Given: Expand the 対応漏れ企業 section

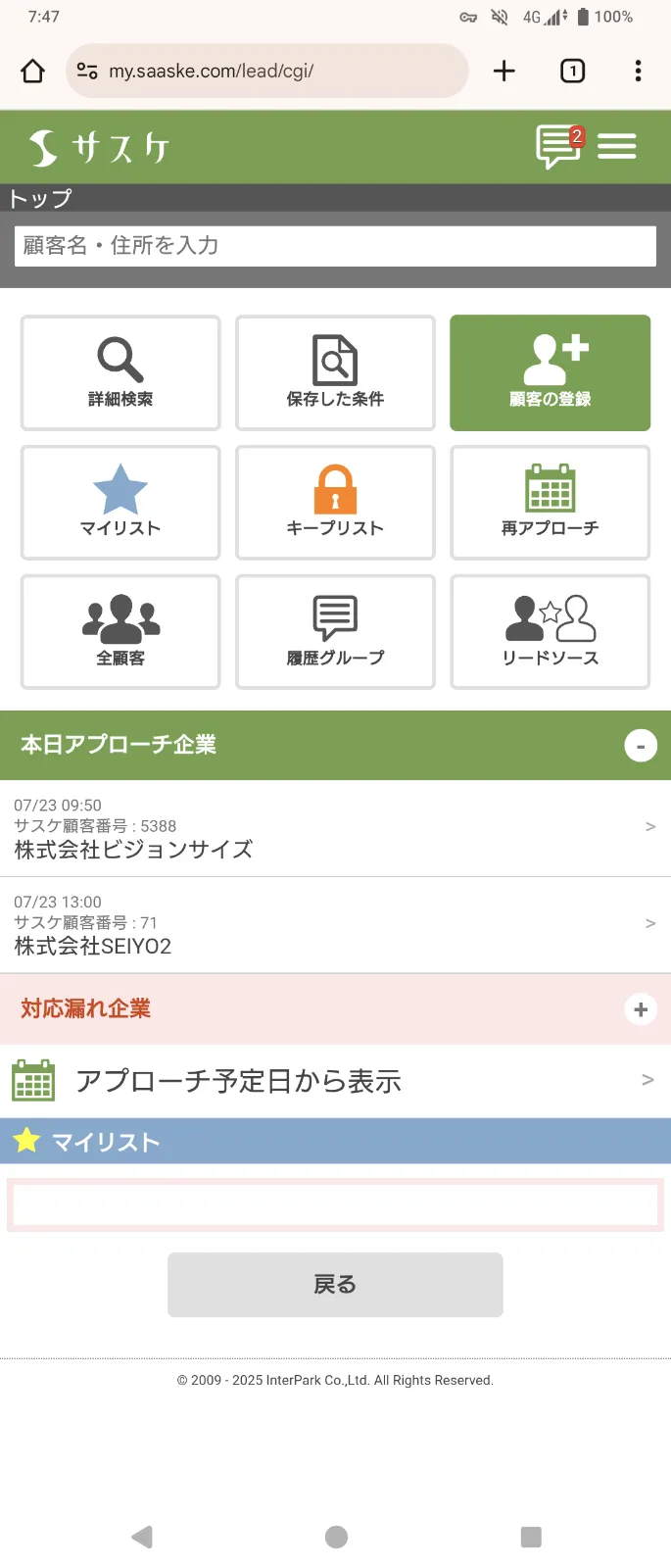Looking at the screenshot, I should coord(641,1009).
